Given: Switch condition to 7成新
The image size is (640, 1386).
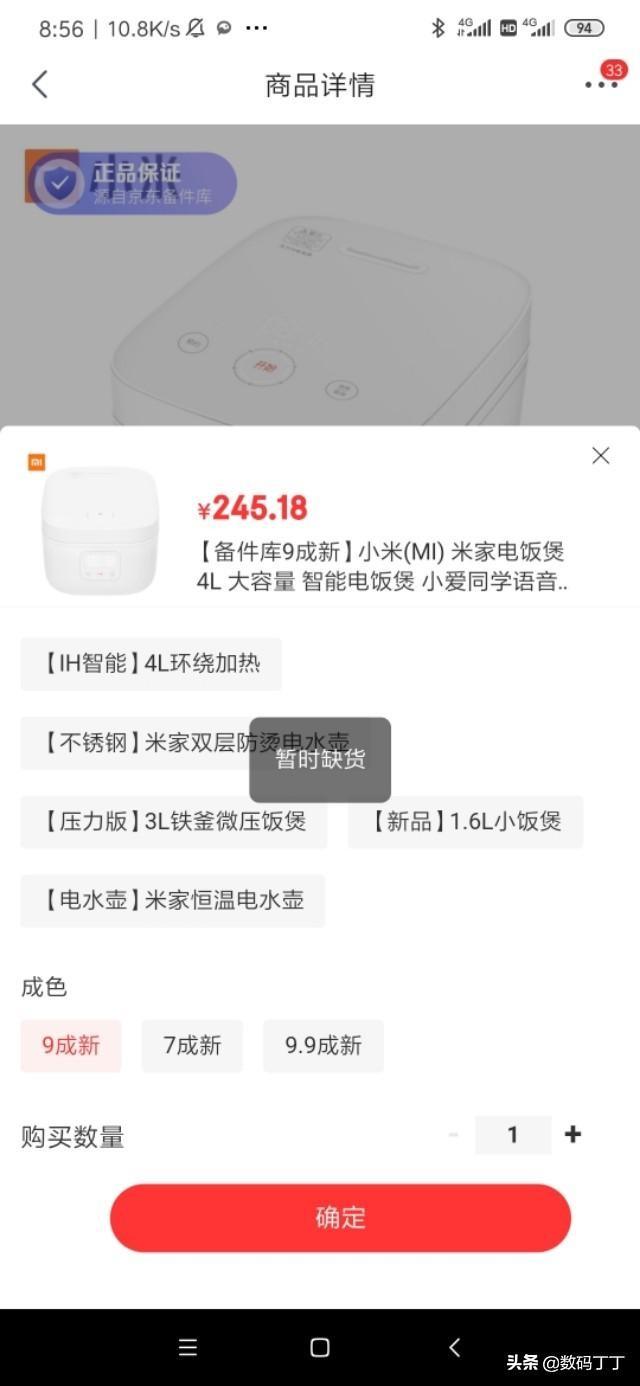Looking at the screenshot, I should pyautogui.click(x=192, y=1046).
